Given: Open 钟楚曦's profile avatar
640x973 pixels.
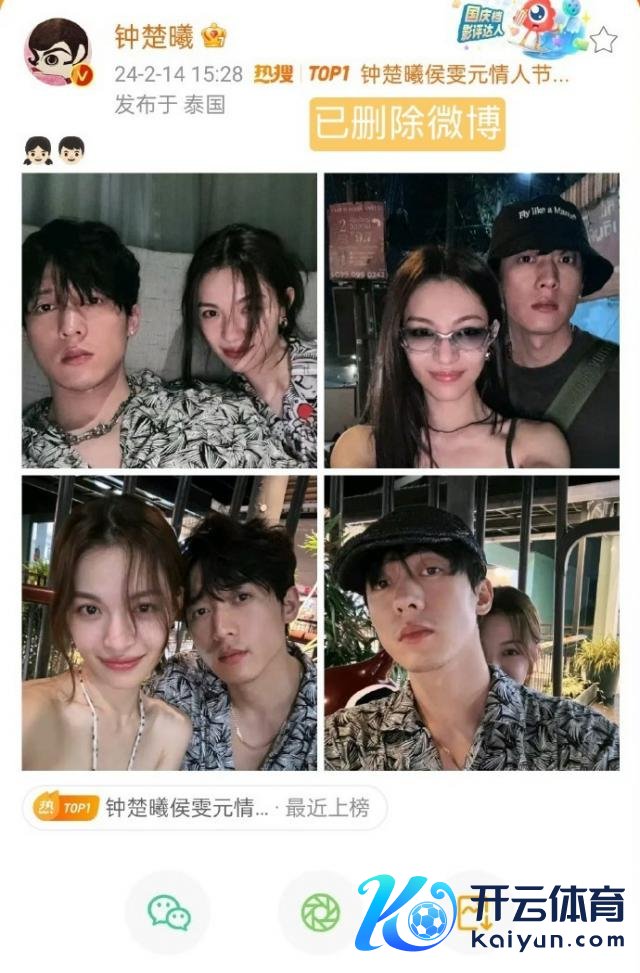Looking at the screenshot, I should [x=58, y=53].
